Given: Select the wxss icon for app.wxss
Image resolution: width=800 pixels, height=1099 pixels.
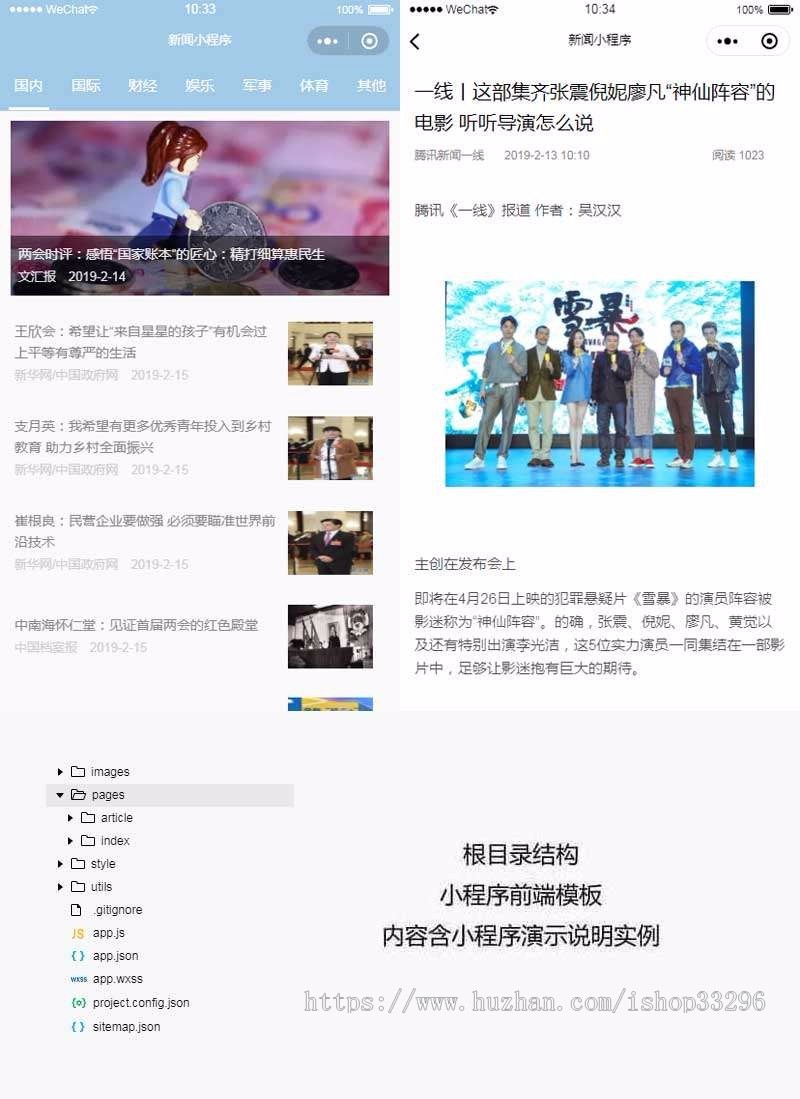Looking at the screenshot, I should pos(79,978).
